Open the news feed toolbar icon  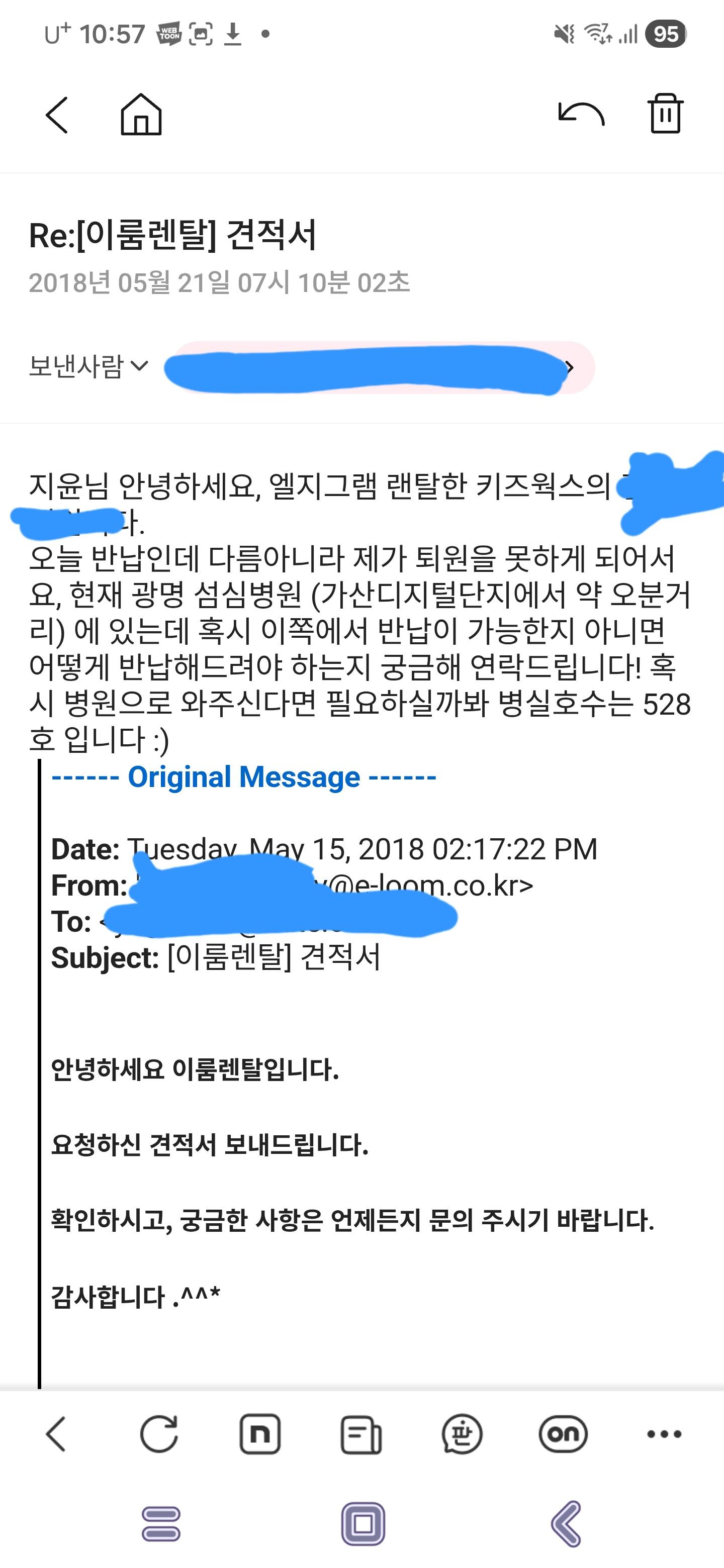[x=360, y=1435]
